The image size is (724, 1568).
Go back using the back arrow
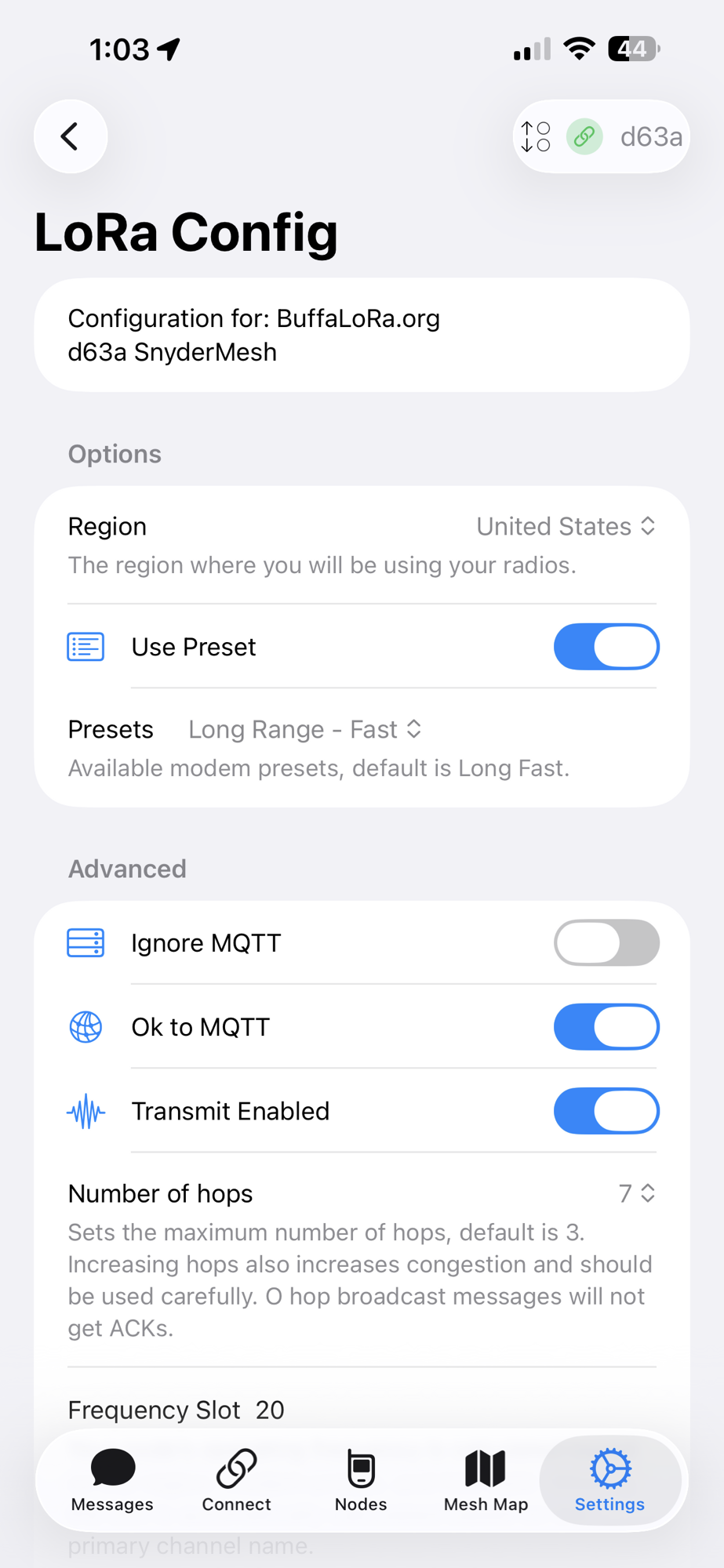71,136
